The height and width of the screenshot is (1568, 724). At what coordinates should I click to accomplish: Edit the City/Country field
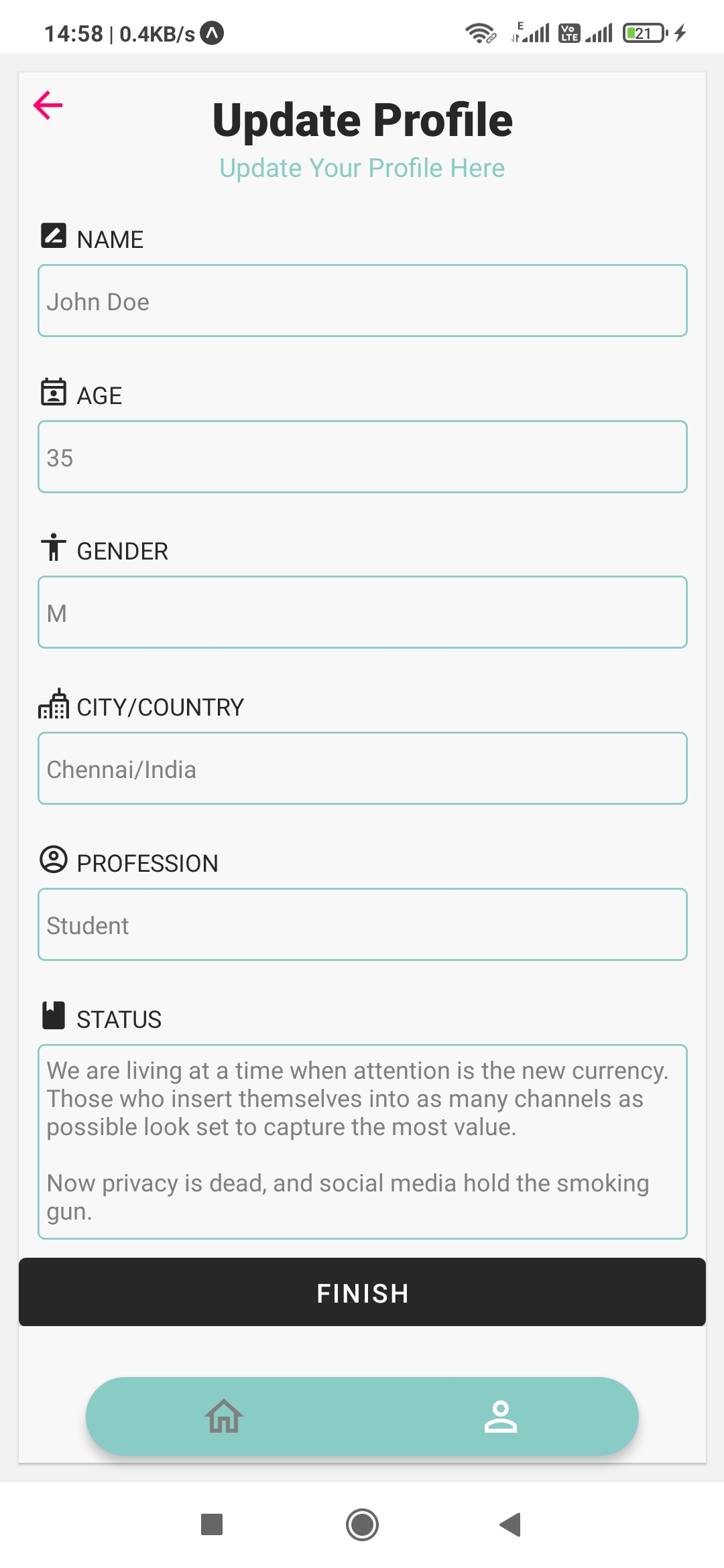point(363,769)
